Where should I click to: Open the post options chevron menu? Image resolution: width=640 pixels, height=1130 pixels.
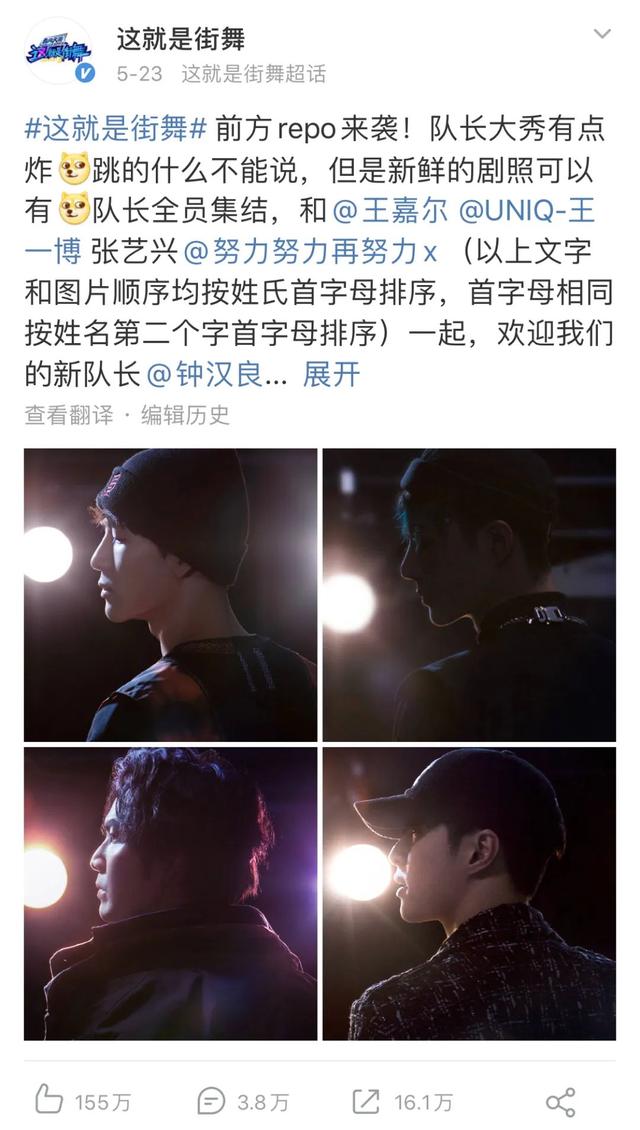click(602, 35)
